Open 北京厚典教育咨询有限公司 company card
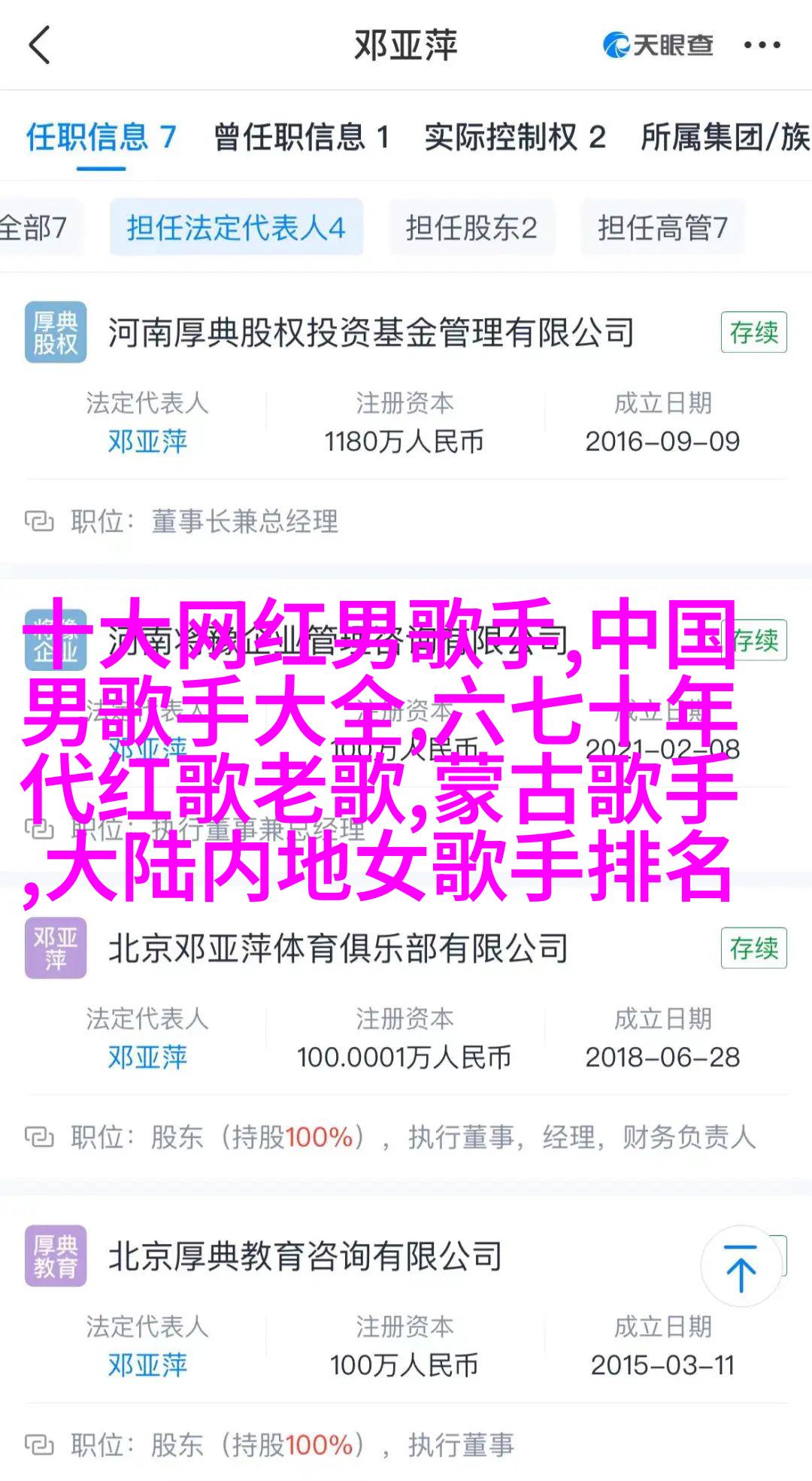 [305, 1256]
